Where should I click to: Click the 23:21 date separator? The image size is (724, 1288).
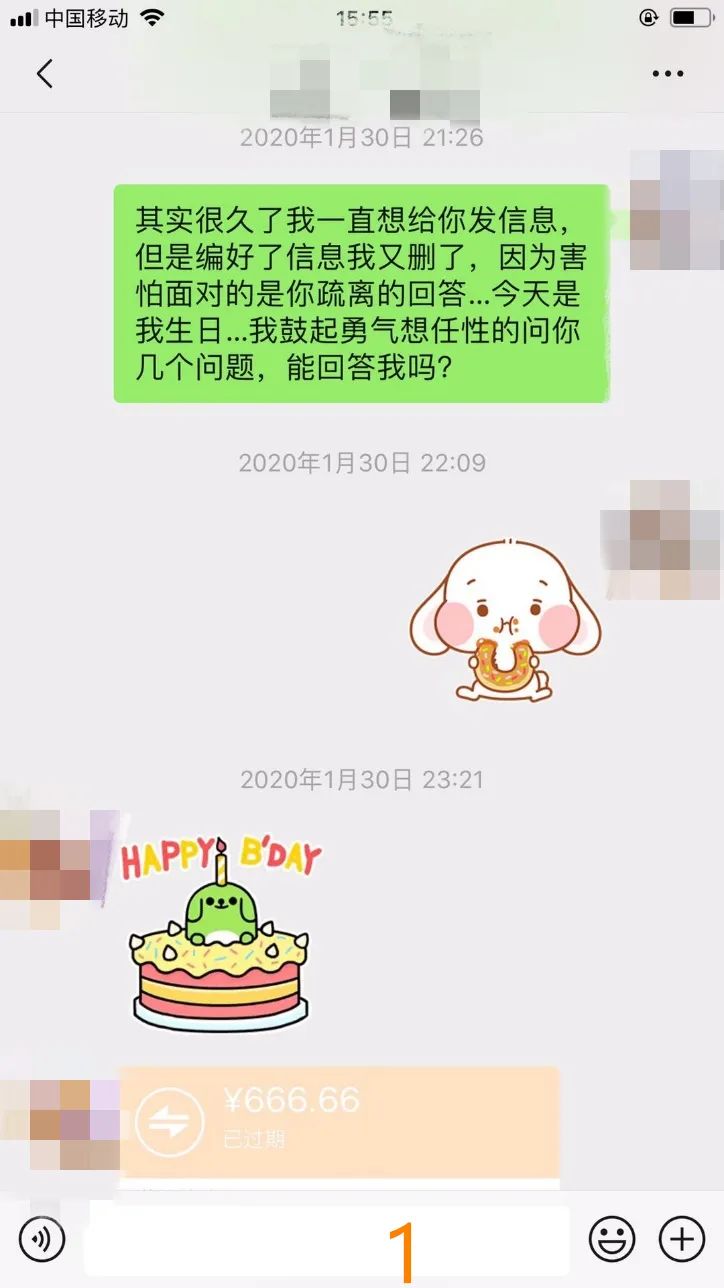pyautogui.click(x=362, y=779)
